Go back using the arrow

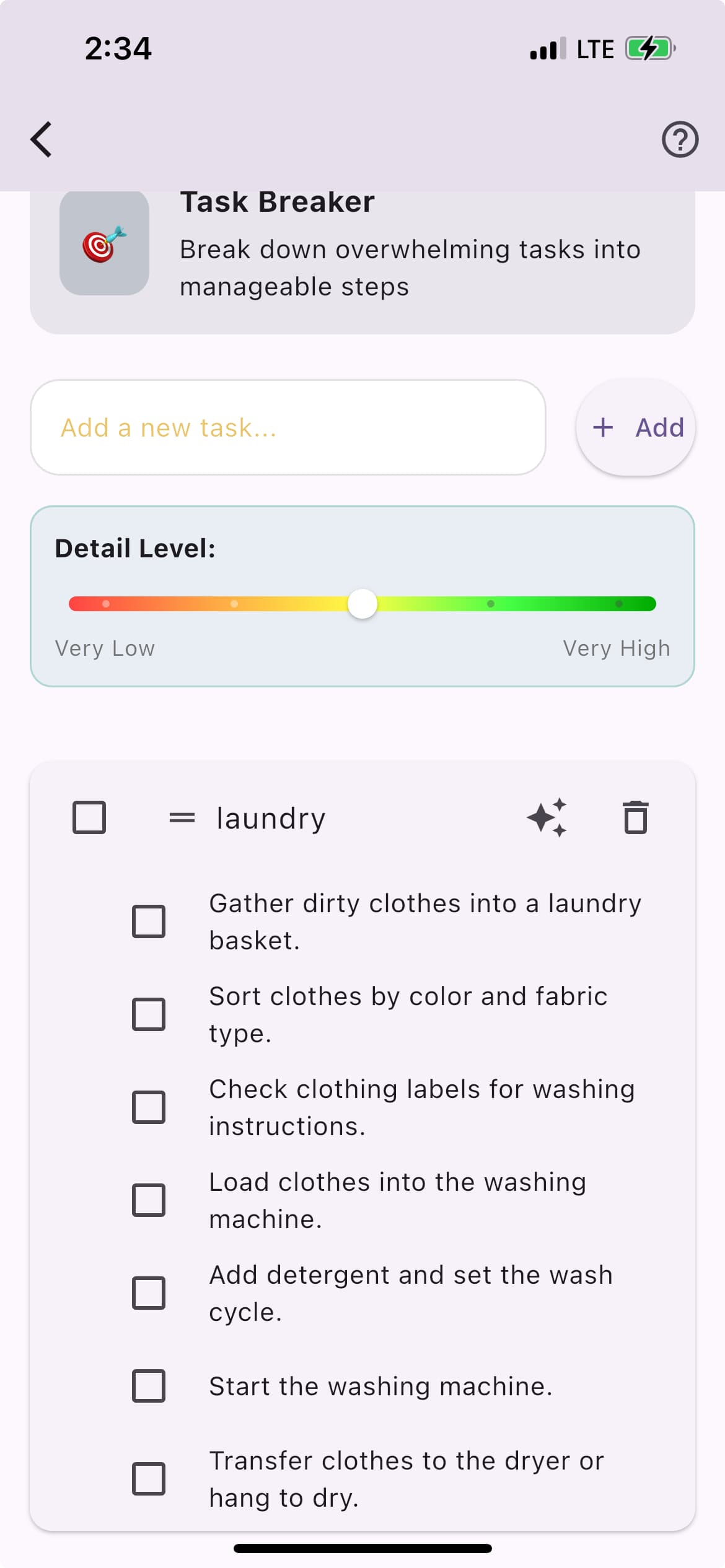pyautogui.click(x=42, y=139)
